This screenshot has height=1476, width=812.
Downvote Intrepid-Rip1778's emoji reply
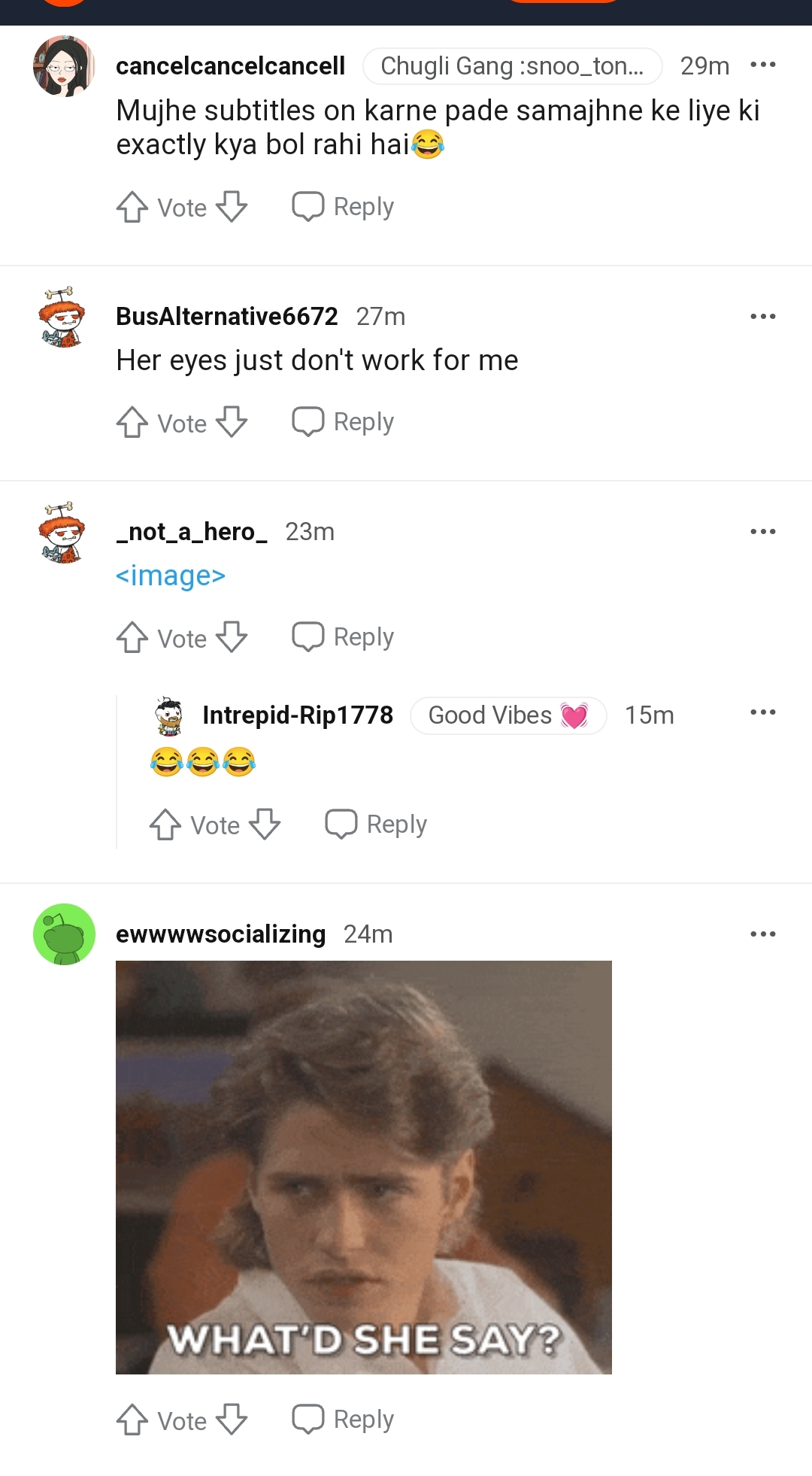click(x=265, y=825)
